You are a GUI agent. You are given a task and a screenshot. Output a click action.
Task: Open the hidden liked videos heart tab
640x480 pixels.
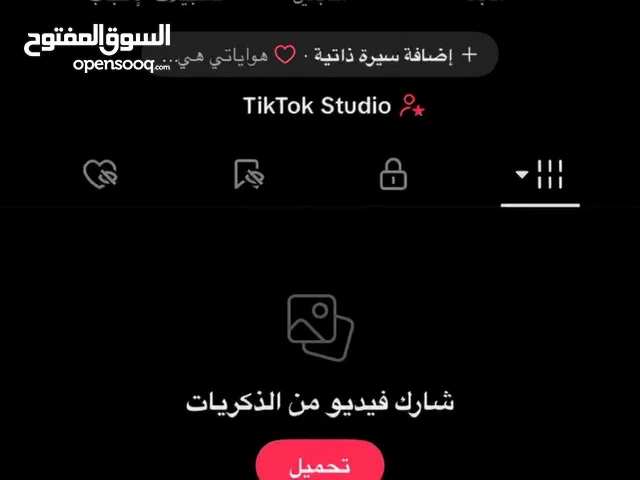click(x=100, y=176)
